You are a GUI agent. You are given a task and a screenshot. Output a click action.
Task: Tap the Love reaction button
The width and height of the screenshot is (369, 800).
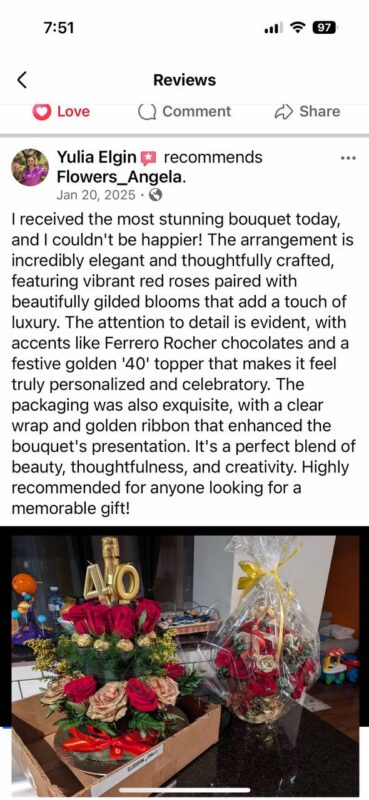61,112
